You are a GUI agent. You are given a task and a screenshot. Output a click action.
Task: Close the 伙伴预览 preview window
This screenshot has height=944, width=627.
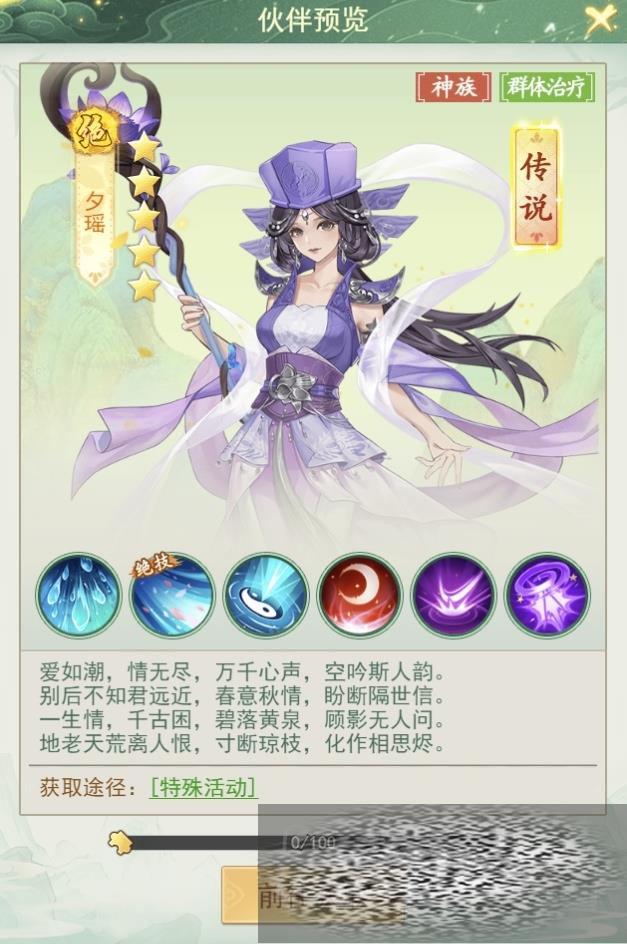(598, 19)
